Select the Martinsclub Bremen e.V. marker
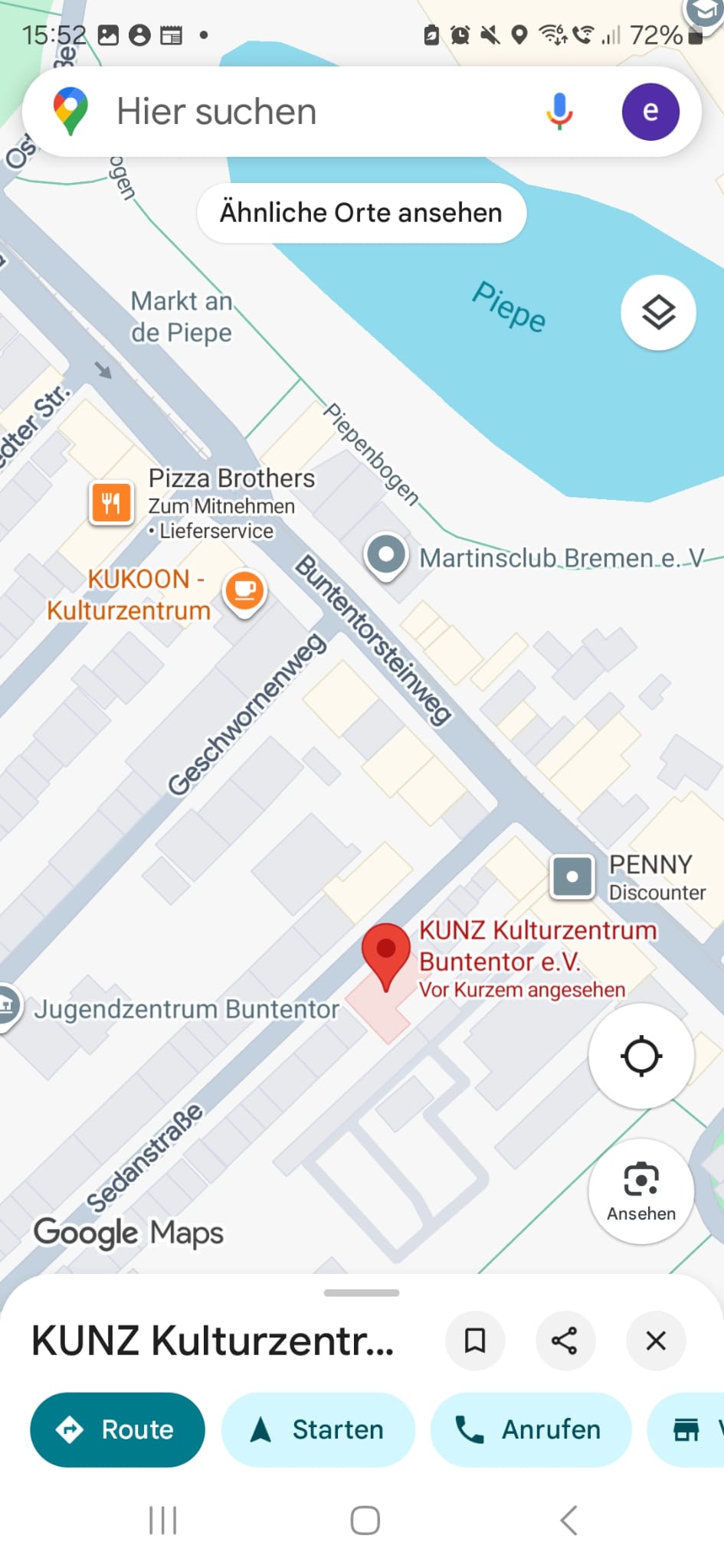724x1568 pixels. [386, 554]
